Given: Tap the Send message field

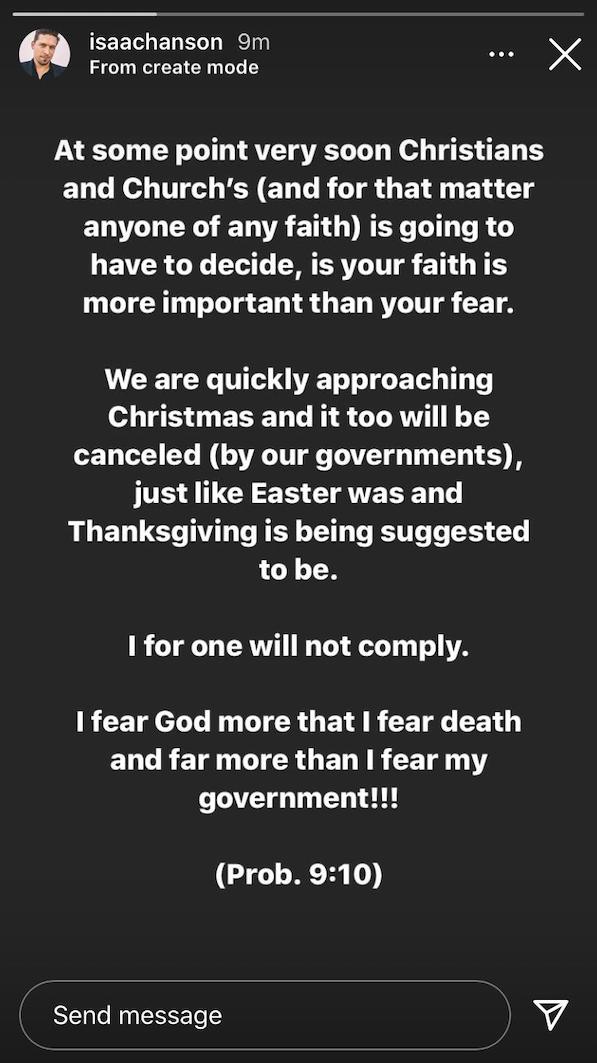Looking at the screenshot, I should (264, 1015).
